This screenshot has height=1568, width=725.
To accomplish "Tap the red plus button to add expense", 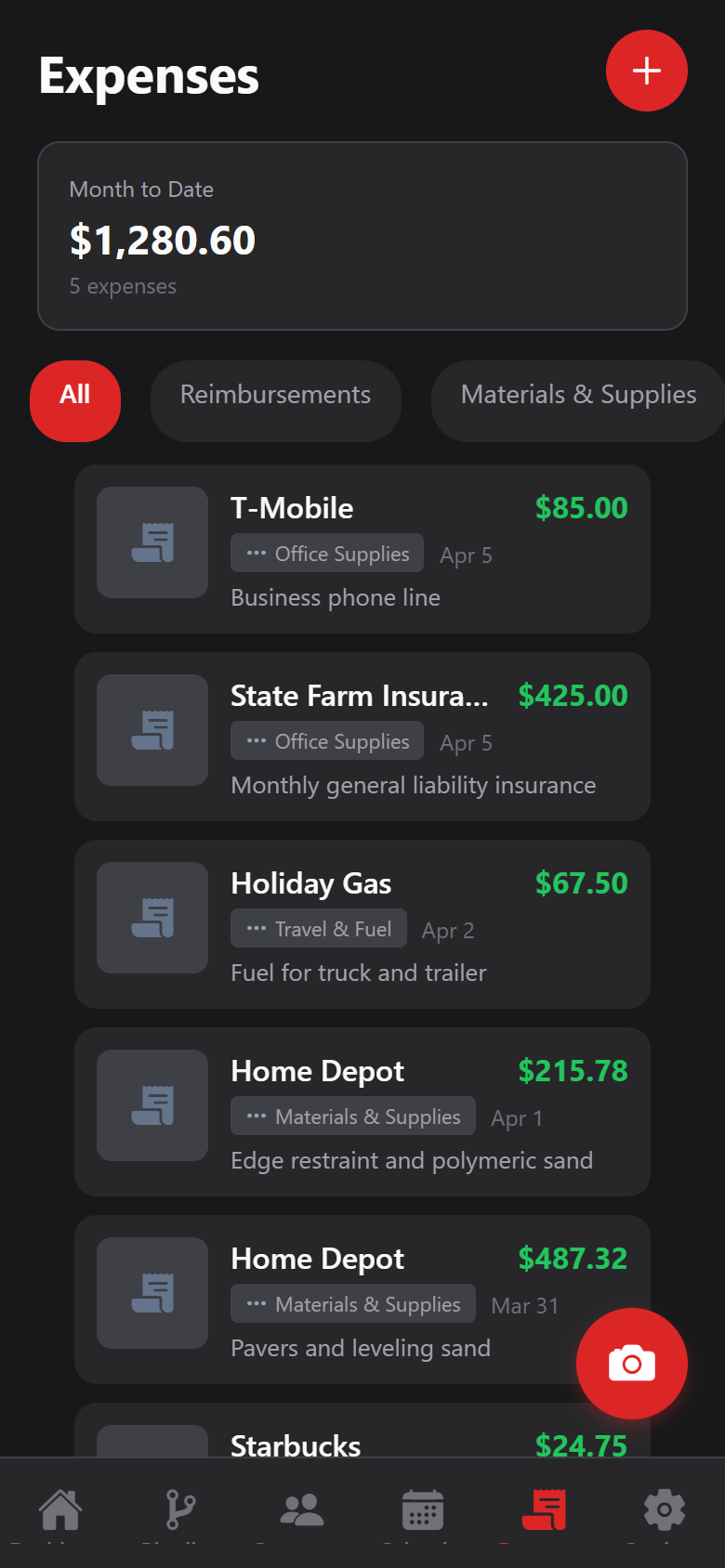I will [x=646, y=71].
